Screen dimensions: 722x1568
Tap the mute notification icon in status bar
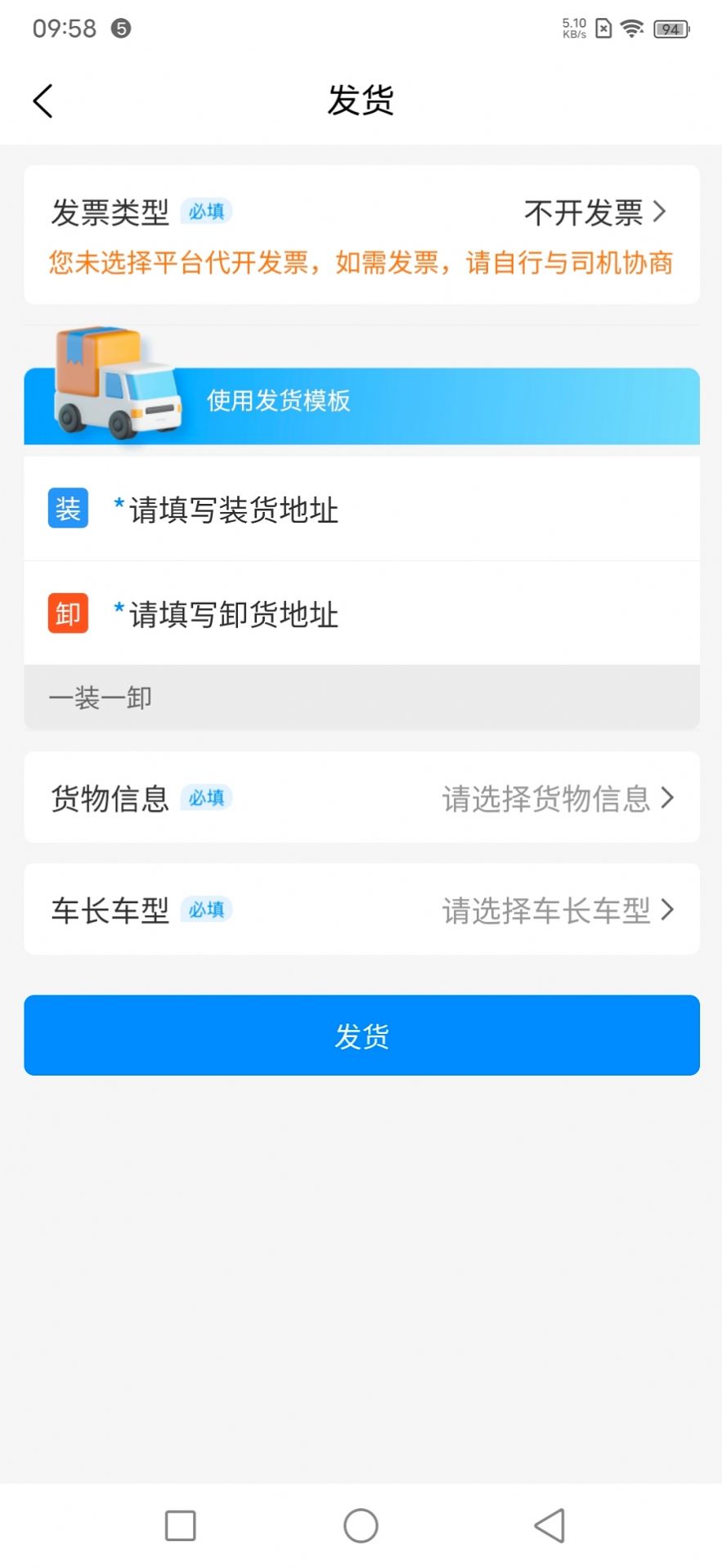tap(602, 27)
